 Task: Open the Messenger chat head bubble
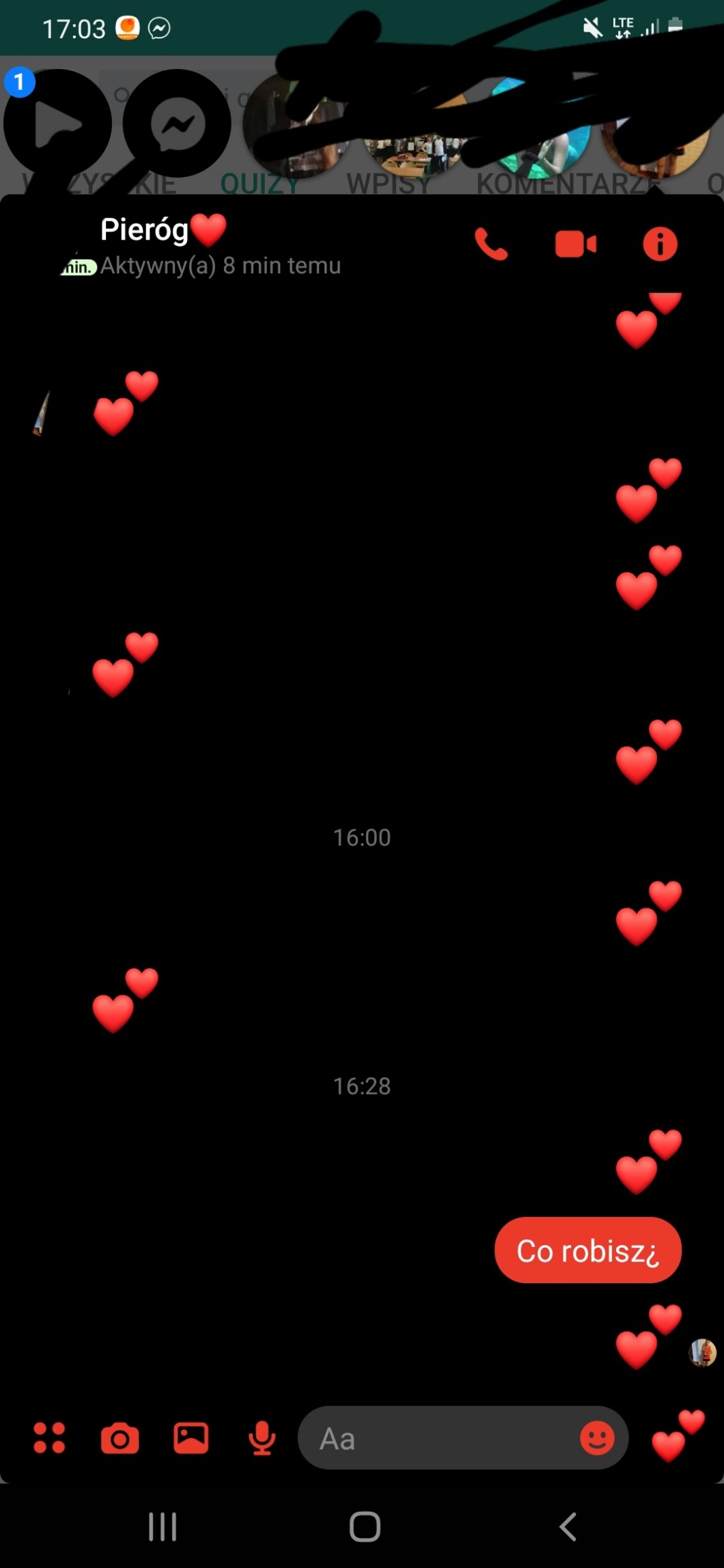point(177,124)
